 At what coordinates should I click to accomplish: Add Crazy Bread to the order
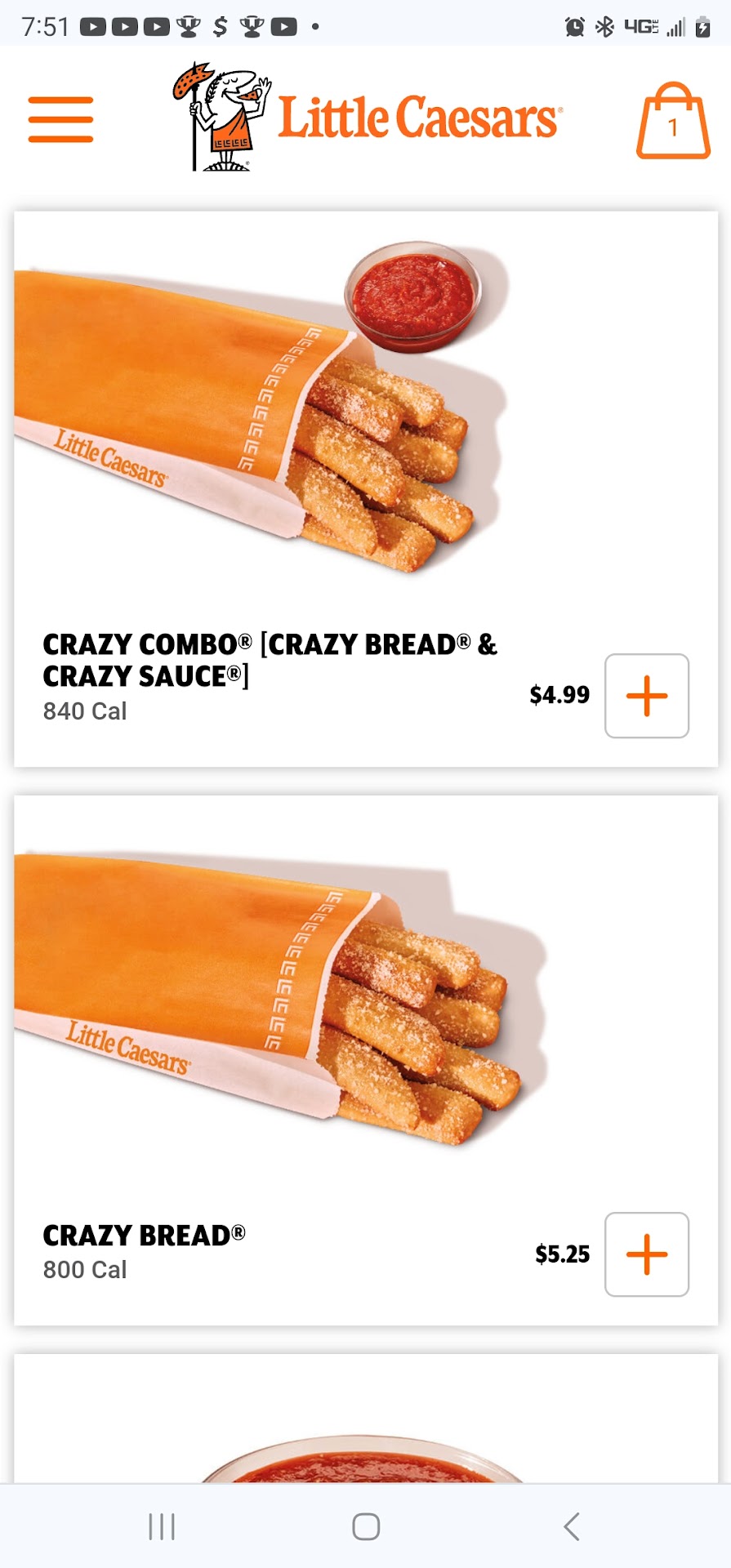(x=646, y=1254)
